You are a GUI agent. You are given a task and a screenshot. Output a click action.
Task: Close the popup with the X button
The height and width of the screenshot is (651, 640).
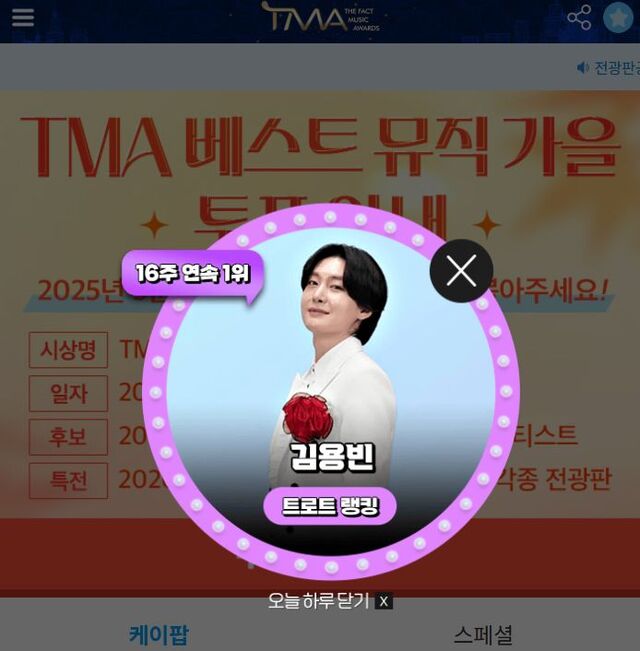461,270
